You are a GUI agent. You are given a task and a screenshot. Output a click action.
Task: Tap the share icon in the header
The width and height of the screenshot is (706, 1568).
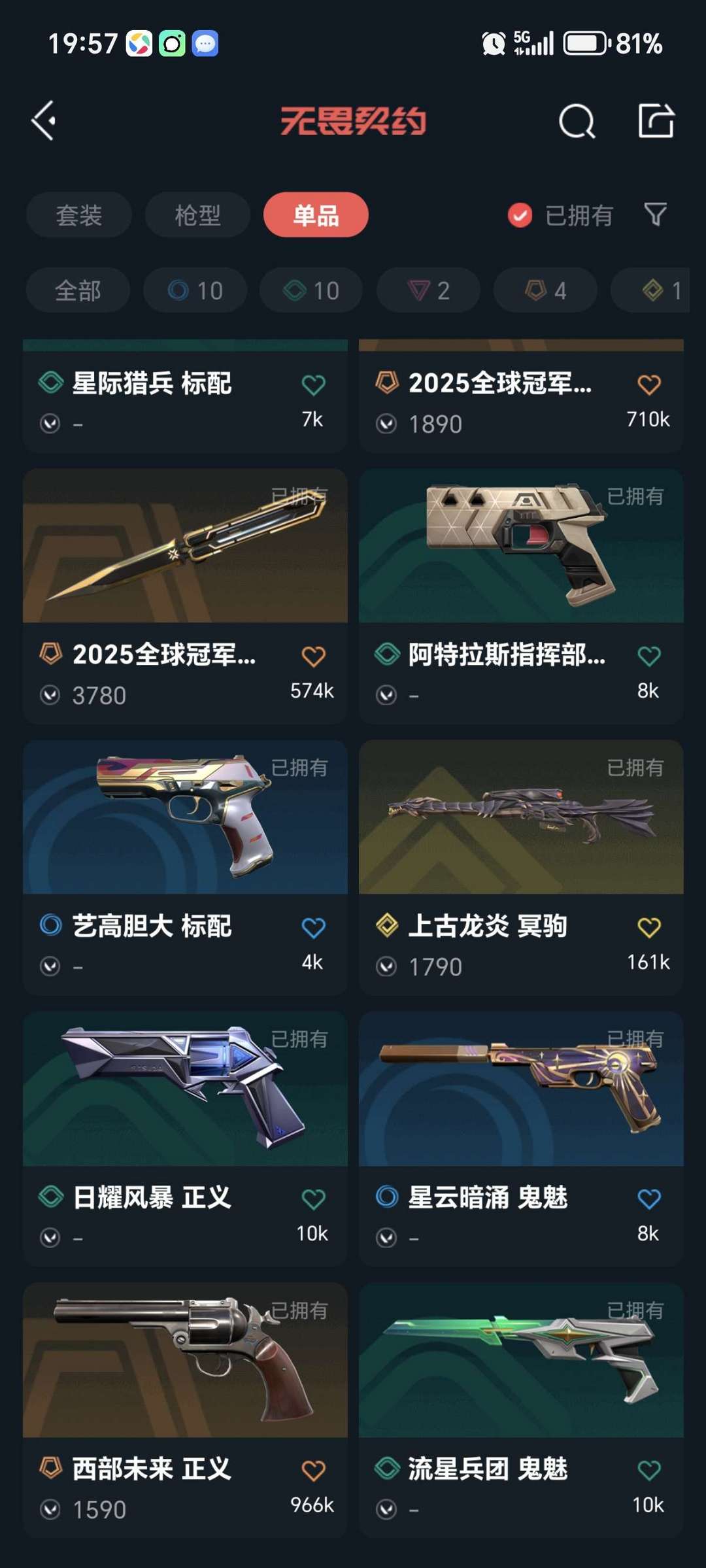[x=656, y=121]
